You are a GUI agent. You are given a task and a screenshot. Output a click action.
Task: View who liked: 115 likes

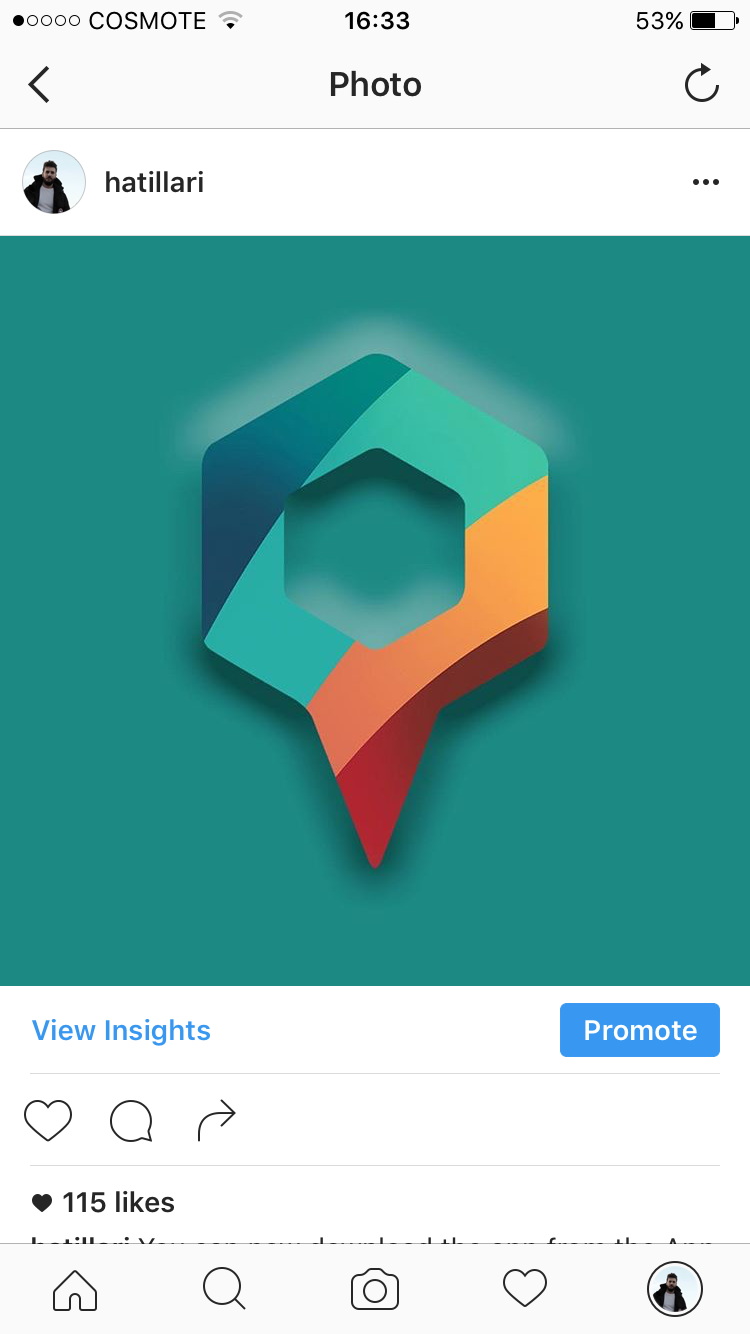tap(117, 1202)
